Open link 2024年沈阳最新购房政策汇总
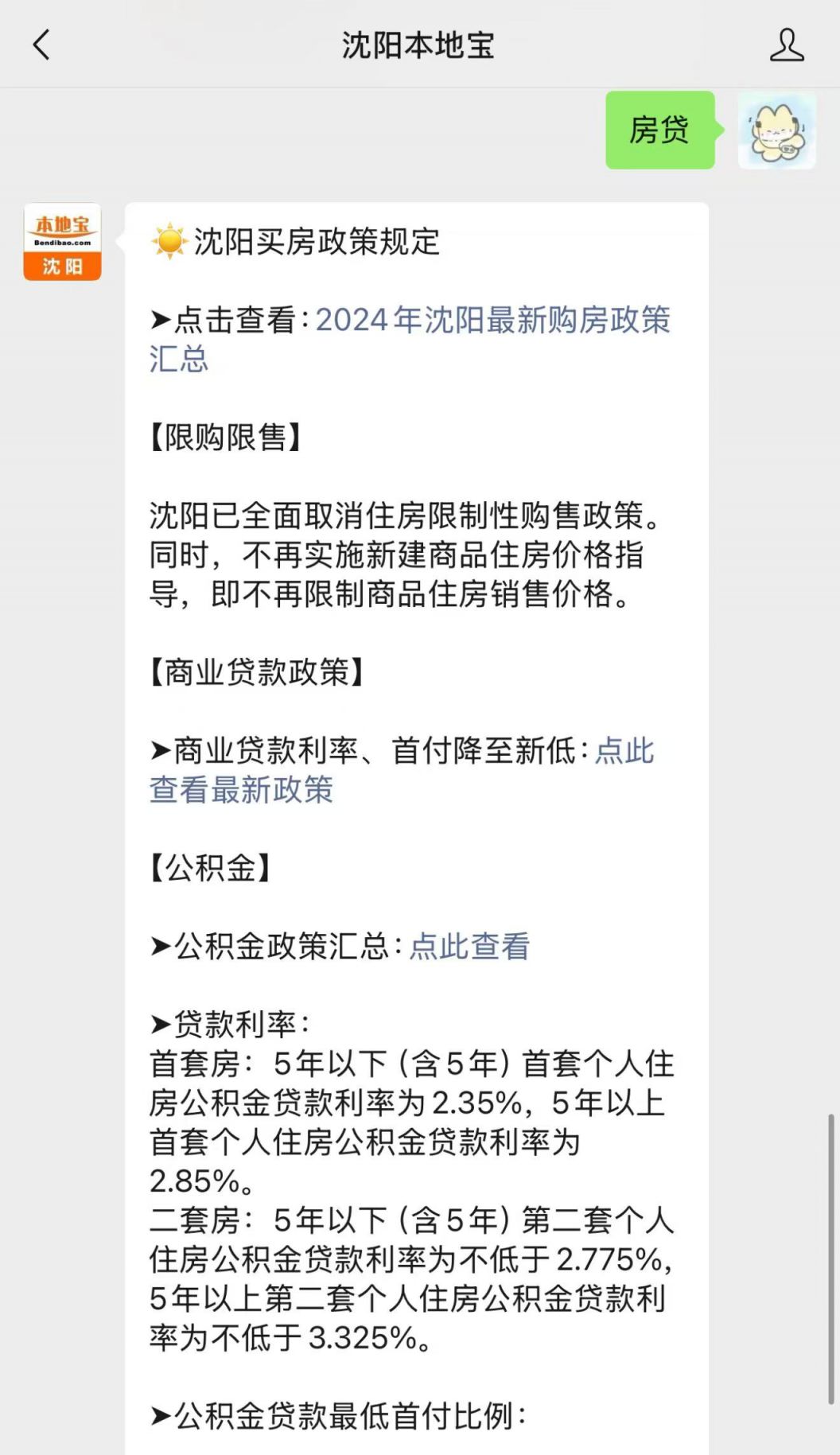This screenshot has width=840, height=1455. coord(492,321)
